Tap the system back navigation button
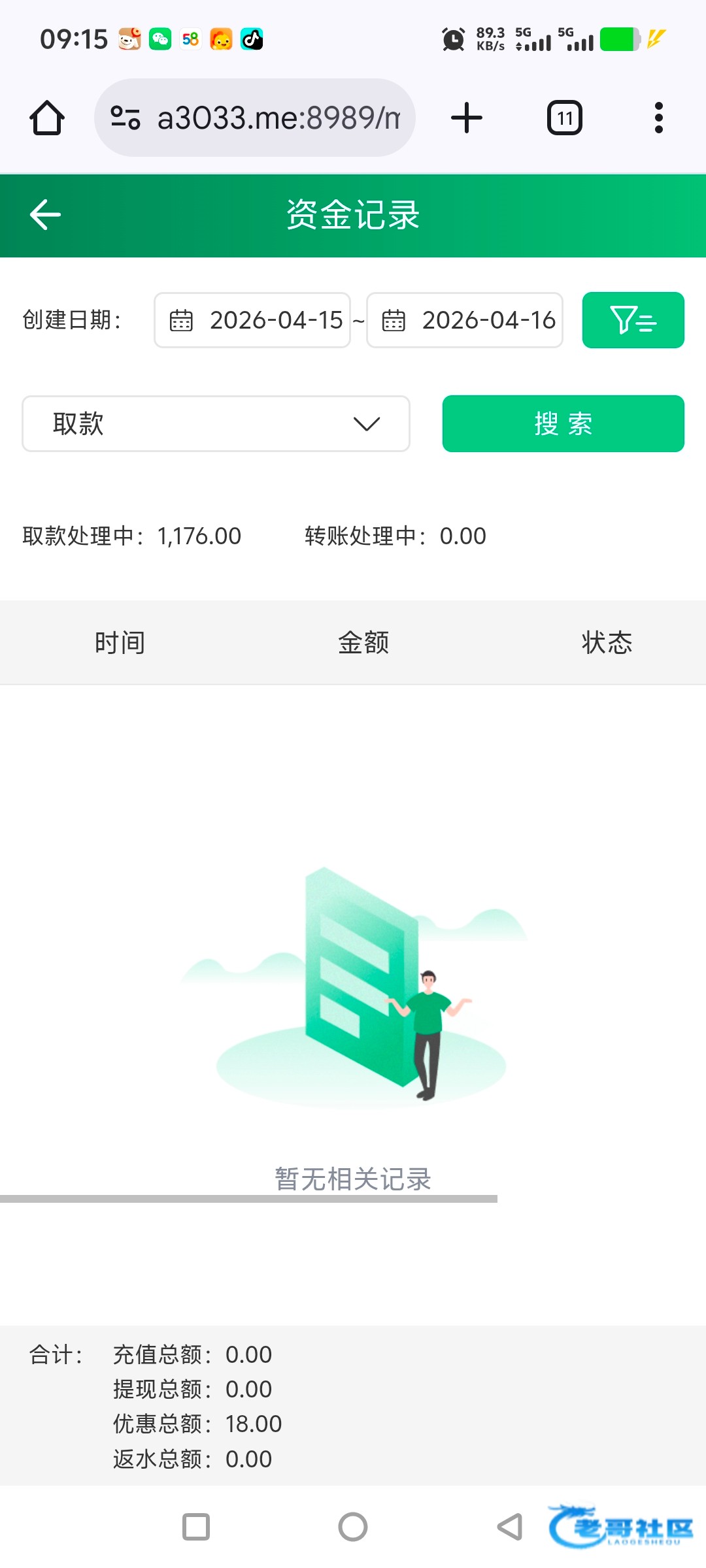The image size is (706, 1568). click(510, 1527)
